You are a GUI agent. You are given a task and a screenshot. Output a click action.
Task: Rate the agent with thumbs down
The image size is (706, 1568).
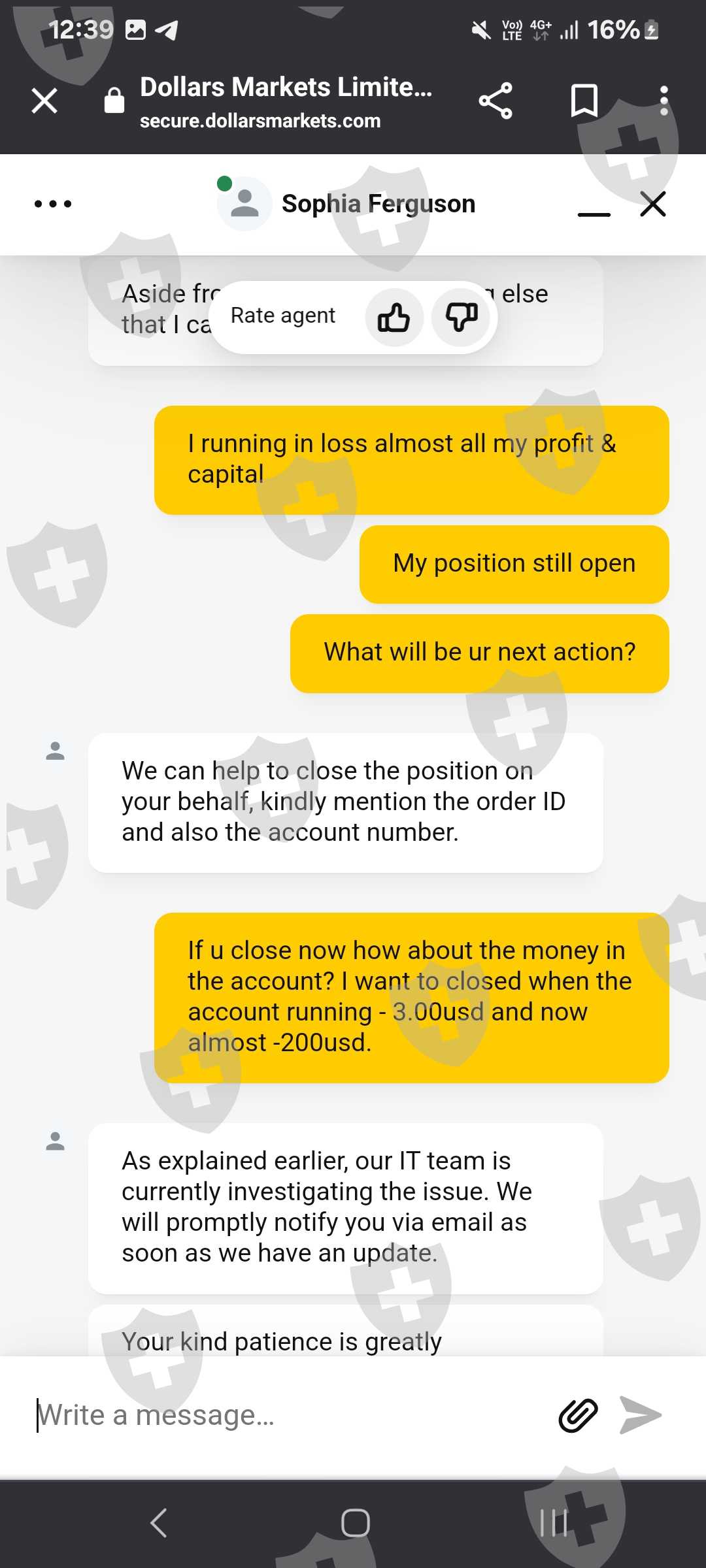click(x=461, y=318)
